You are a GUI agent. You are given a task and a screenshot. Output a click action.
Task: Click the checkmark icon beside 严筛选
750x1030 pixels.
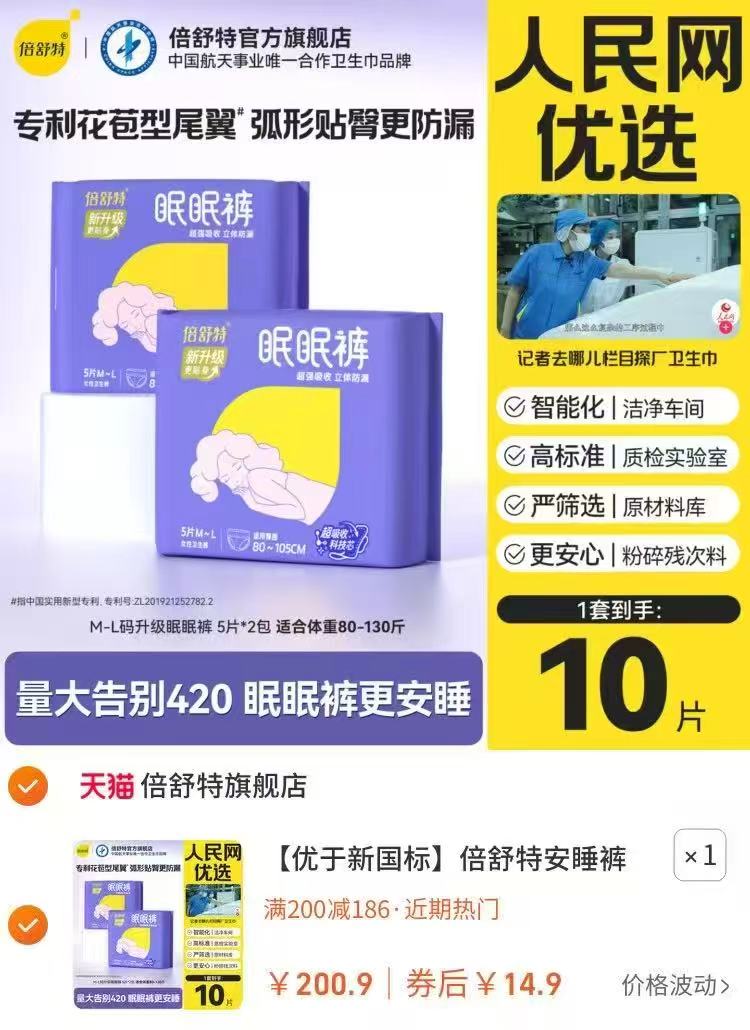click(x=512, y=503)
